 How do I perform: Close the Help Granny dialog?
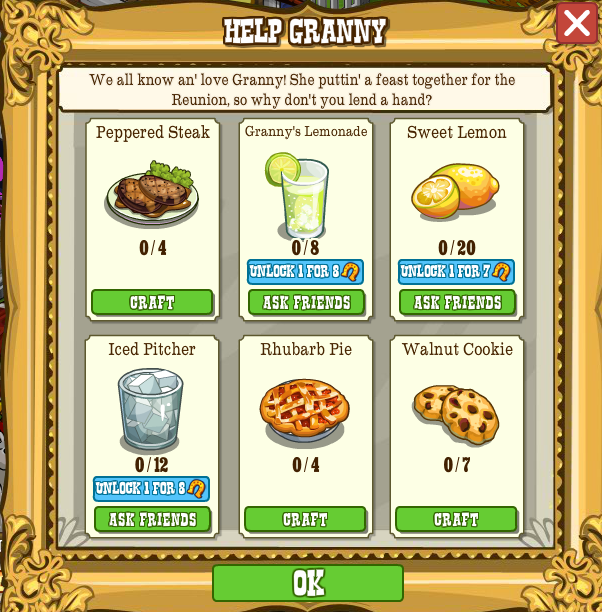tap(576, 23)
